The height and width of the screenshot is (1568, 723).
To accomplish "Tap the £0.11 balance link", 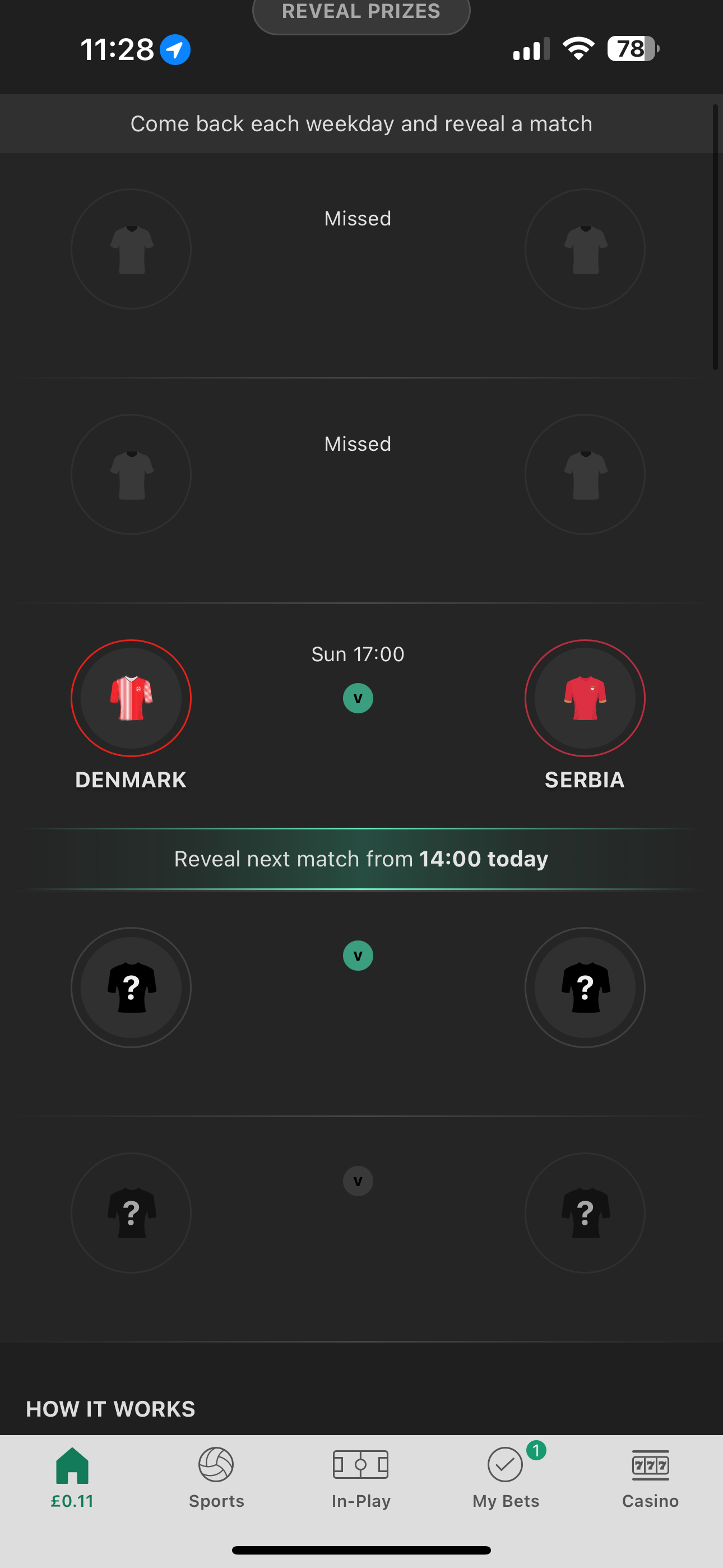I will (x=72, y=1501).
